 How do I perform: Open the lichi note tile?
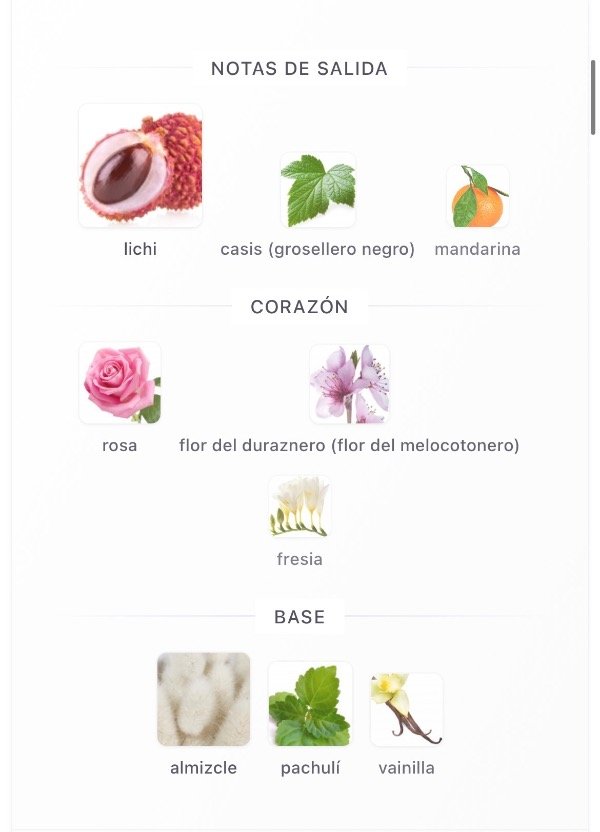pos(140,166)
